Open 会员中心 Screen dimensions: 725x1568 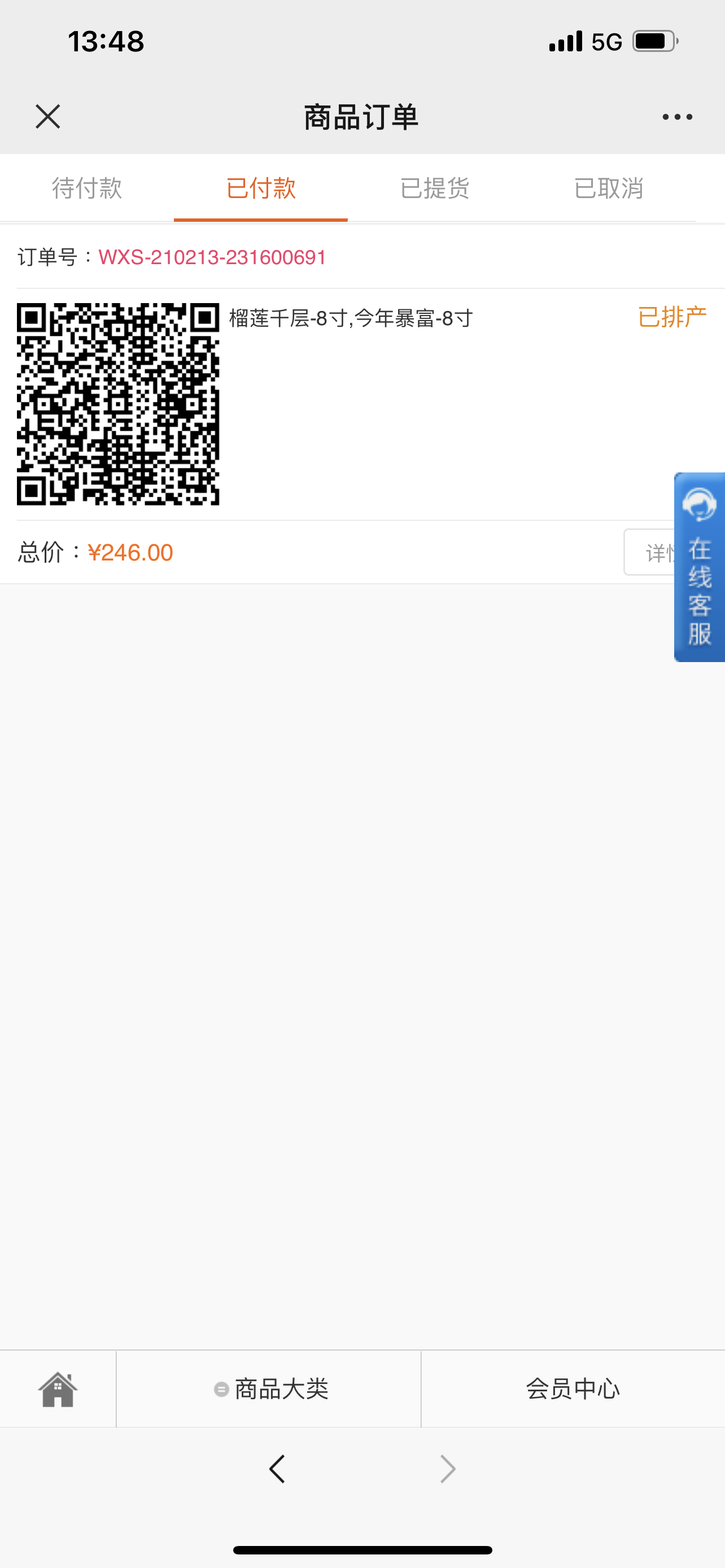[573, 1389]
